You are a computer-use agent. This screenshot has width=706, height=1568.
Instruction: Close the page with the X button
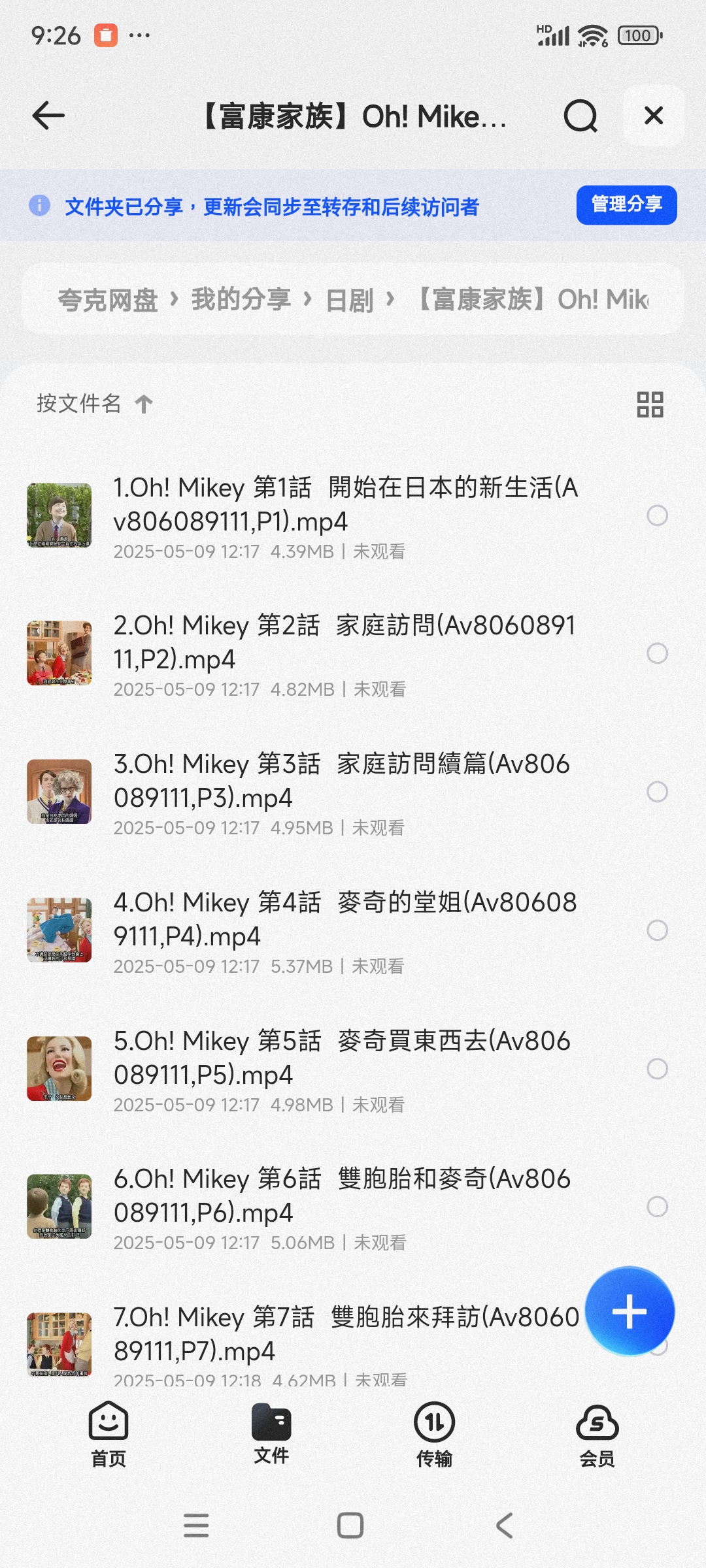pos(654,116)
